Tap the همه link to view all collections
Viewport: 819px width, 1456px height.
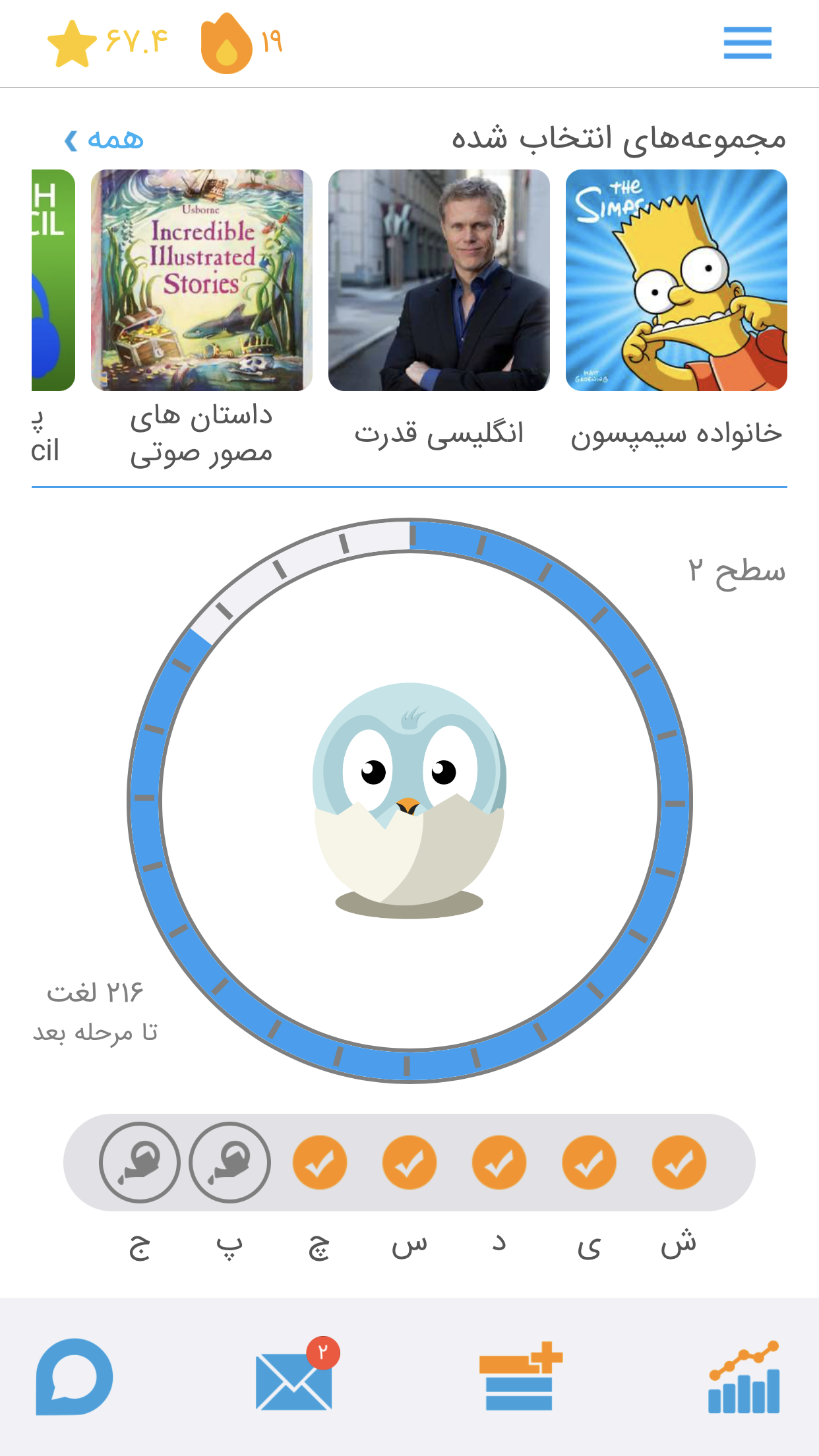coord(104,139)
